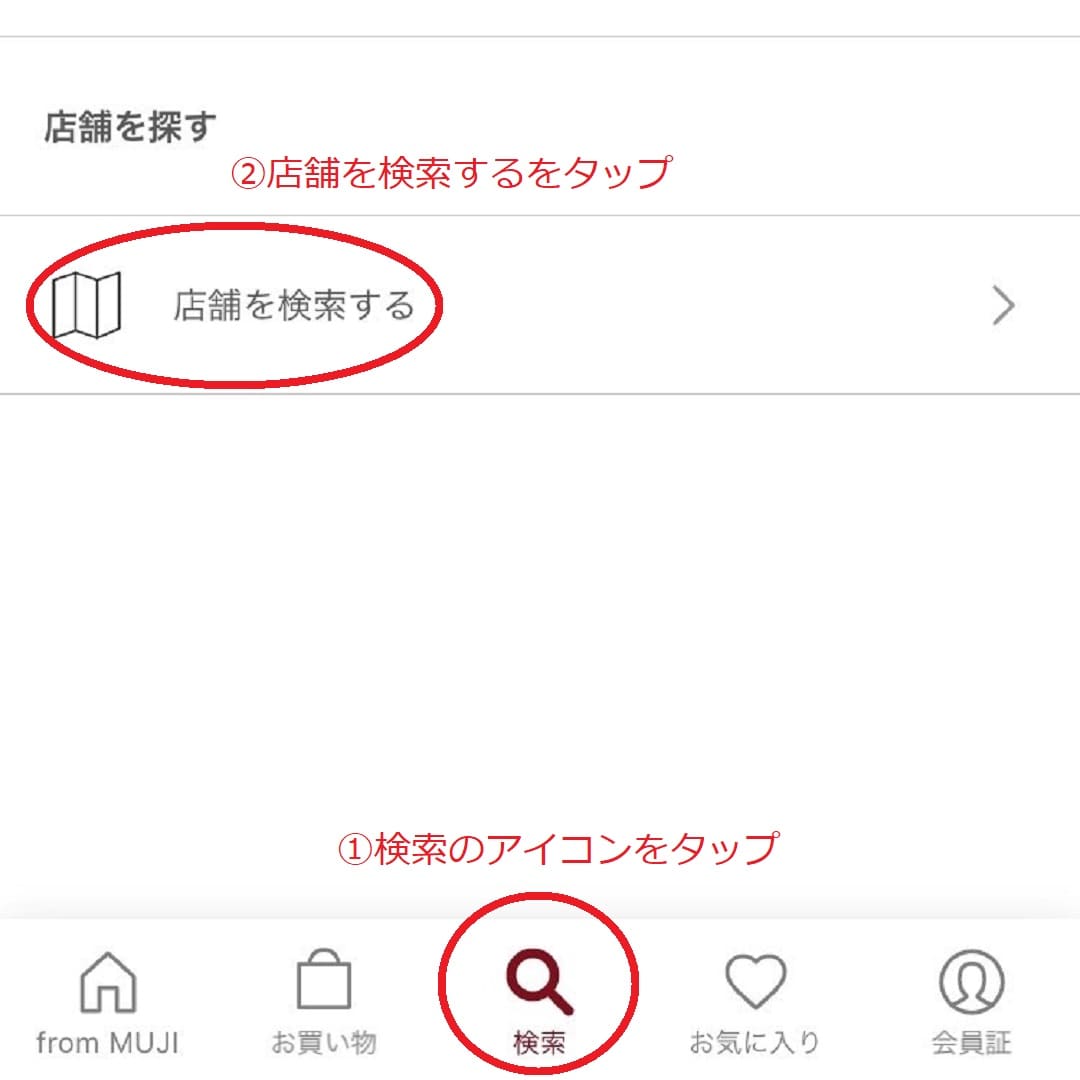Viewport: 1080px width, 1080px height.
Task: Switch to the from MUJI tab
Action: [x=108, y=1002]
